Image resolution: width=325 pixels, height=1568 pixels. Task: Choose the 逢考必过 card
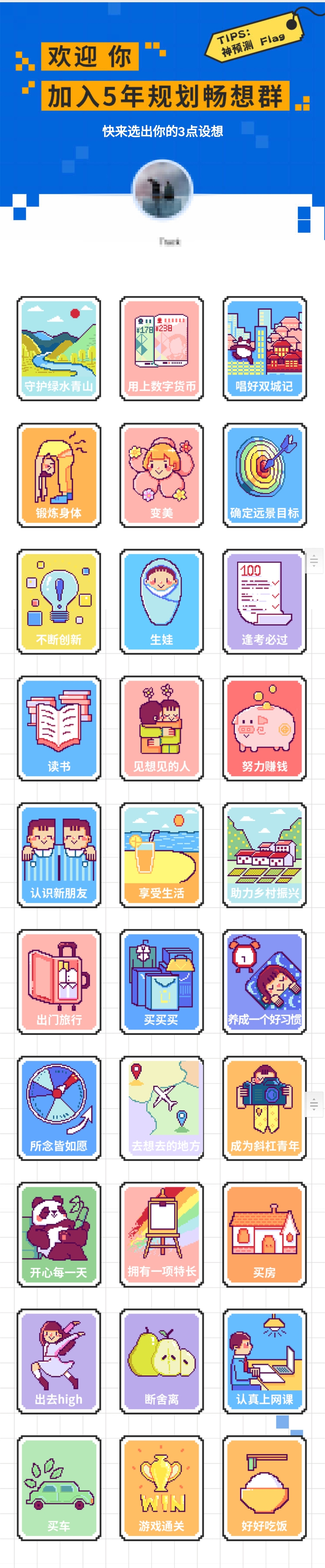[264, 601]
